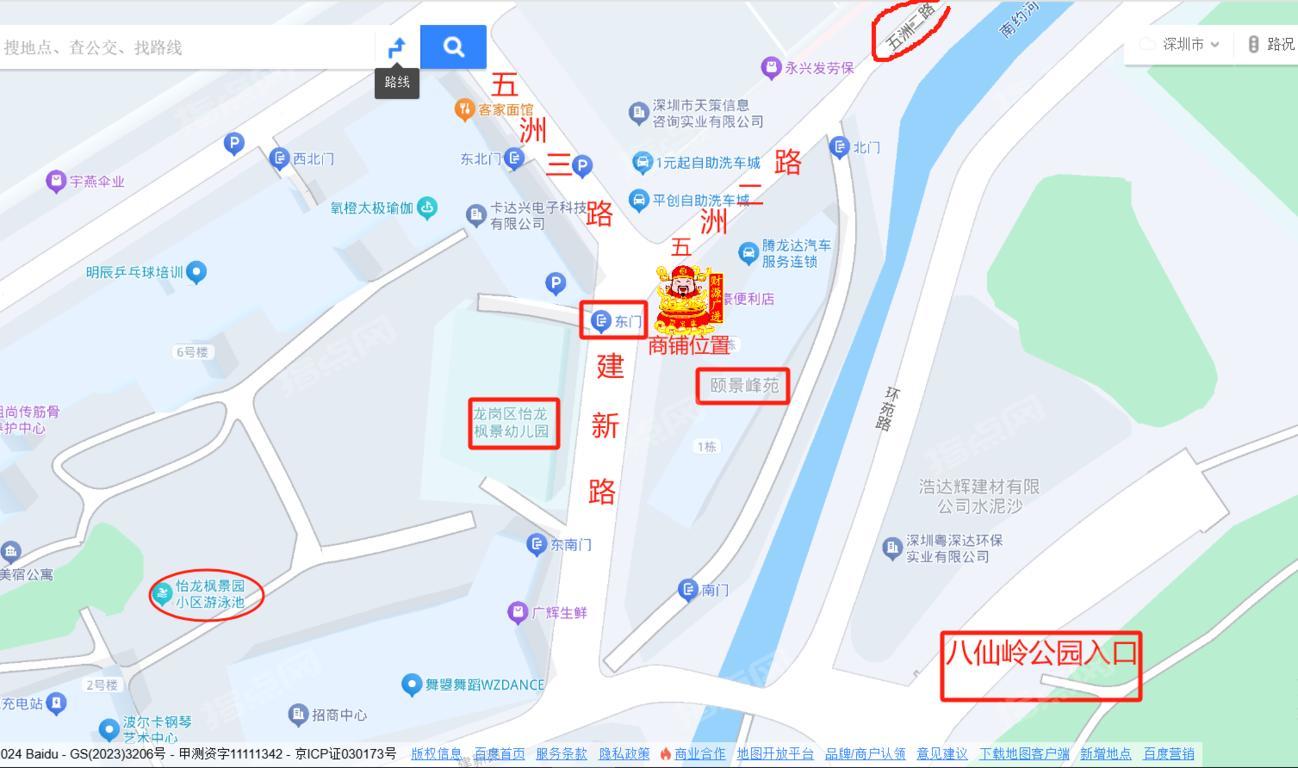This screenshot has height=768, width=1298.
Task: Tap the blue magnifier search button
Action: point(453,47)
